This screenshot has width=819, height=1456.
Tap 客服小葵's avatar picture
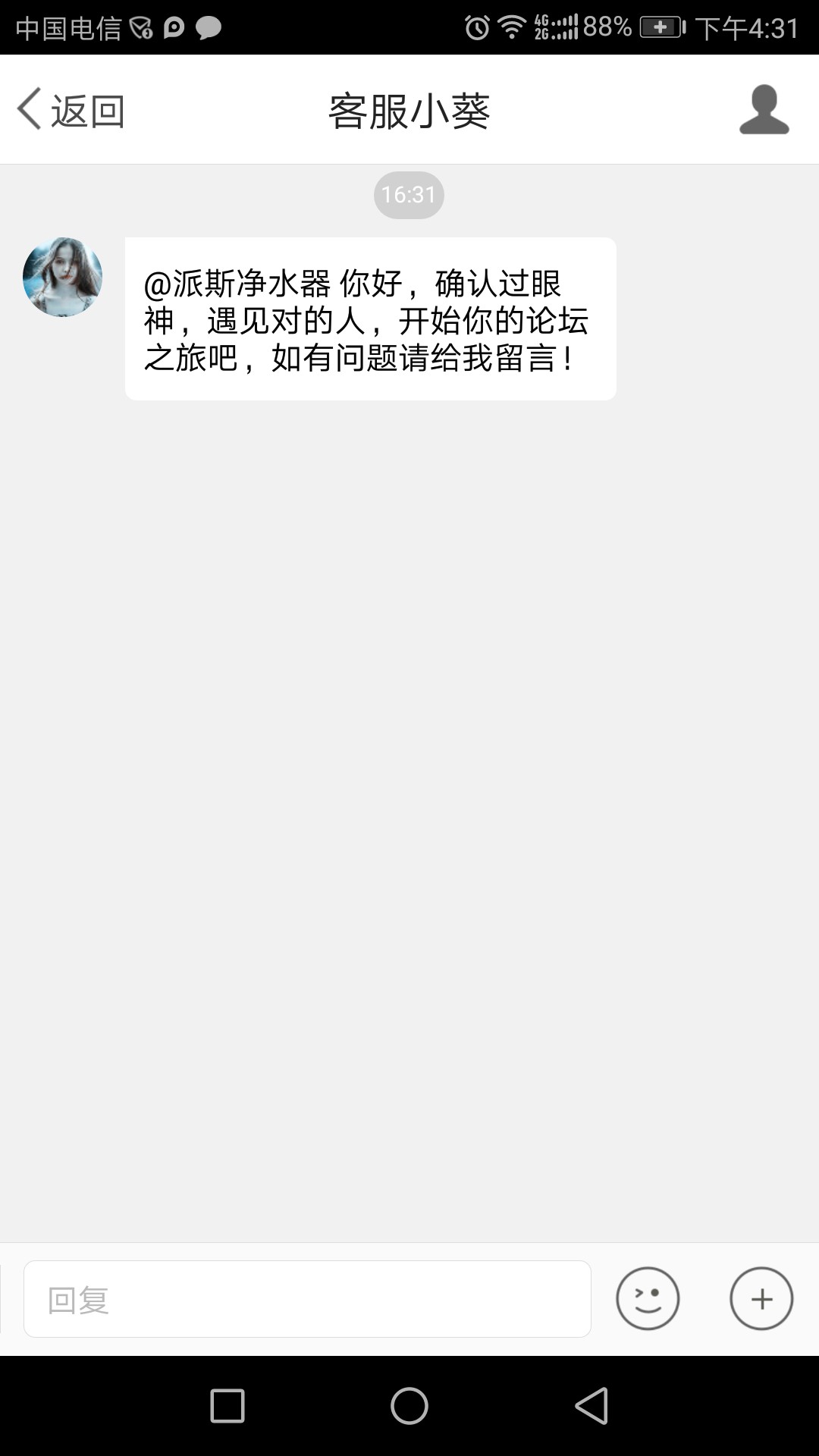tap(62, 277)
